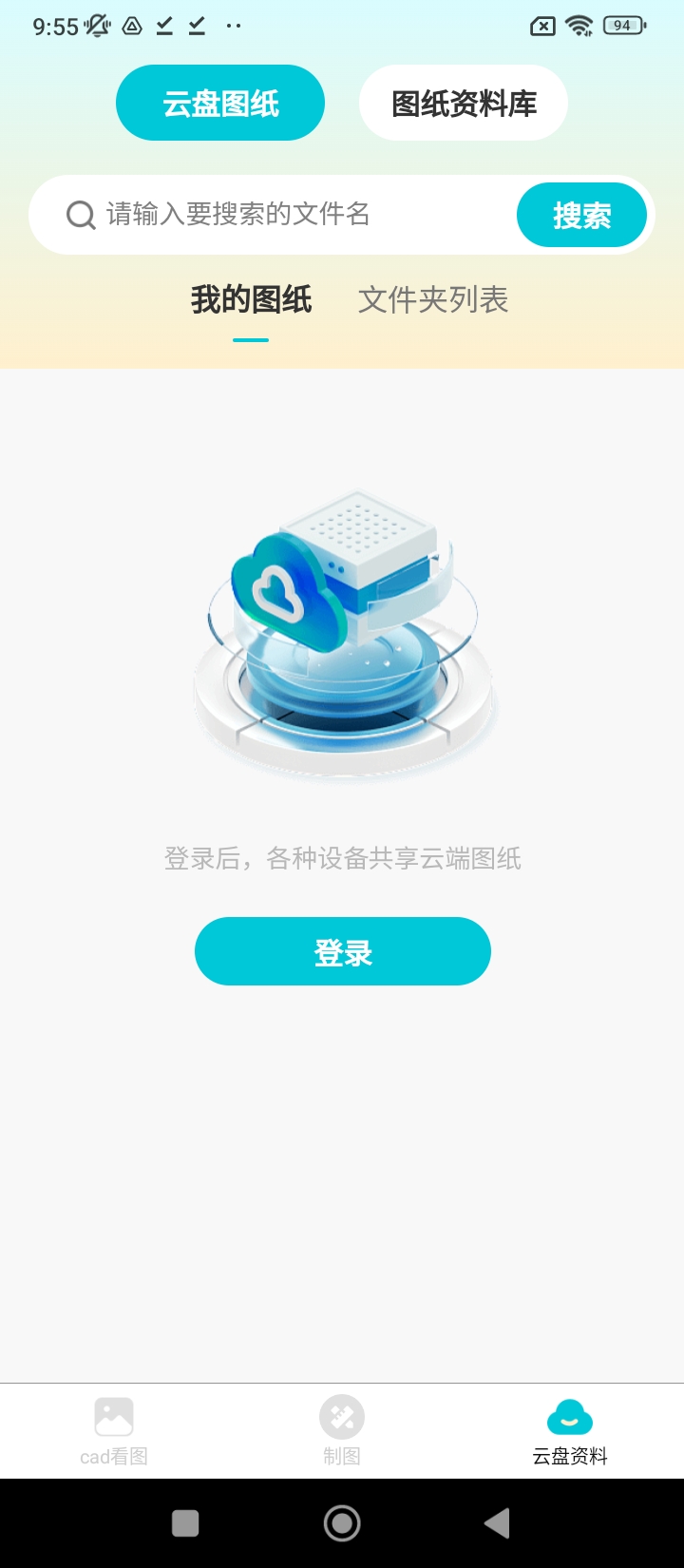Tap the 搜索 button

coord(581,216)
